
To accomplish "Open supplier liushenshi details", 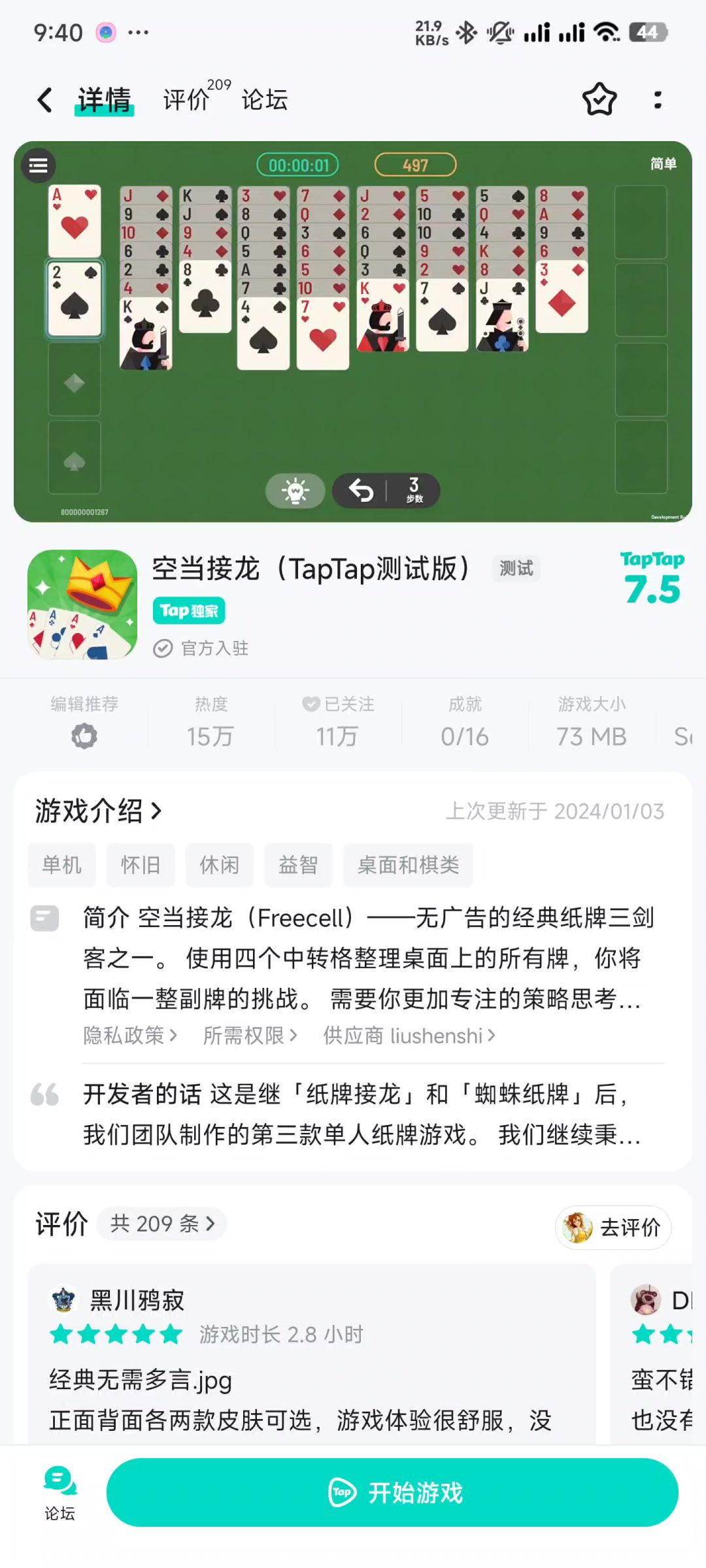I will [x=409, y=1036].
